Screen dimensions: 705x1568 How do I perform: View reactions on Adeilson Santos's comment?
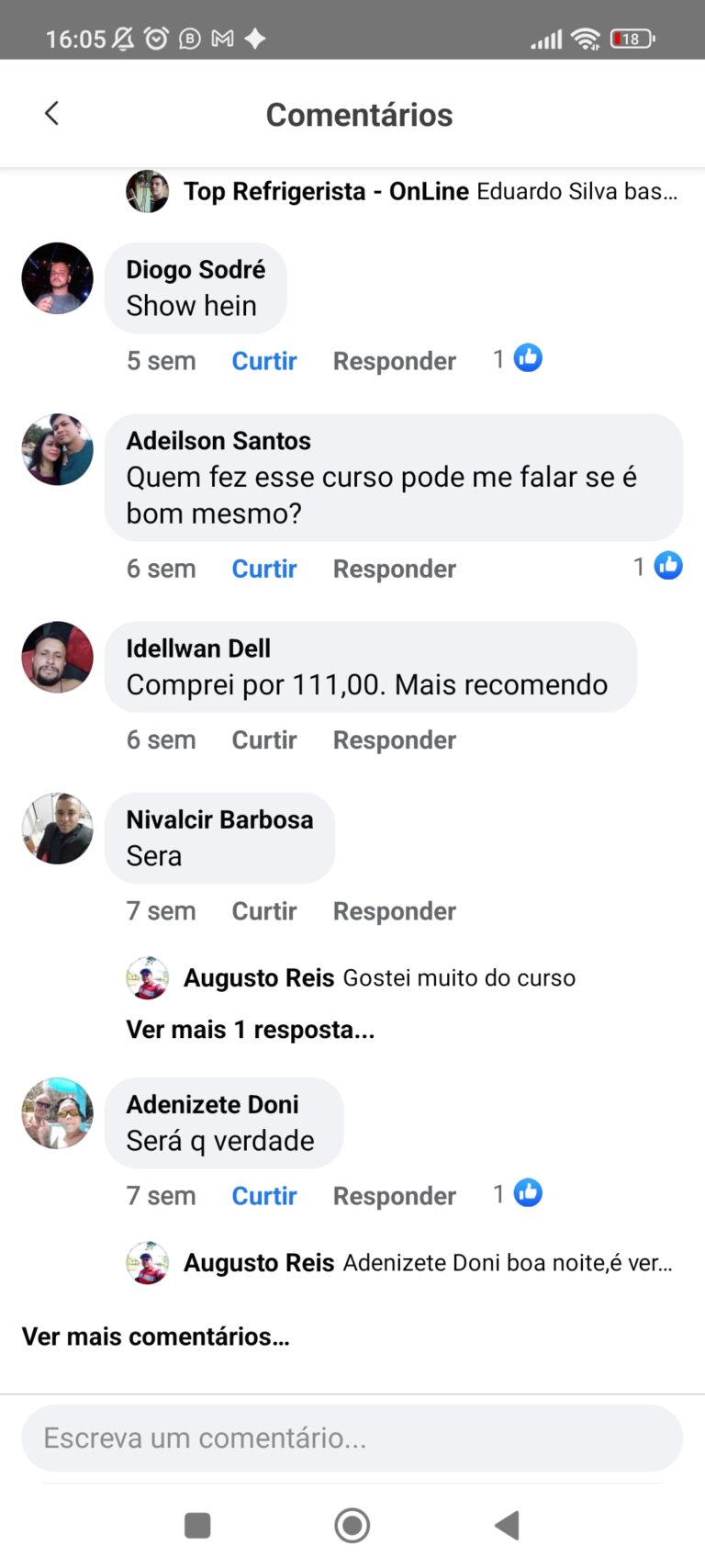point(658,567)
